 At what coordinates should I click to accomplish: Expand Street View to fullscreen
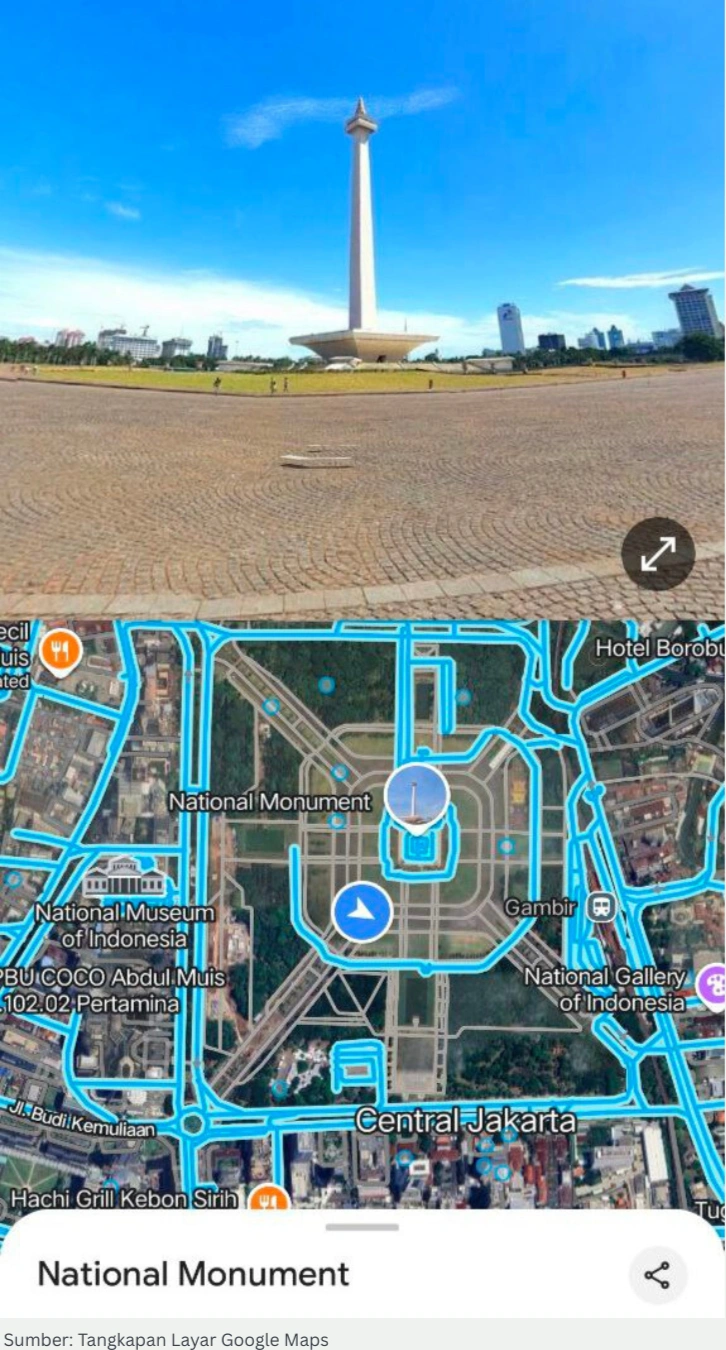click(660, 555)
